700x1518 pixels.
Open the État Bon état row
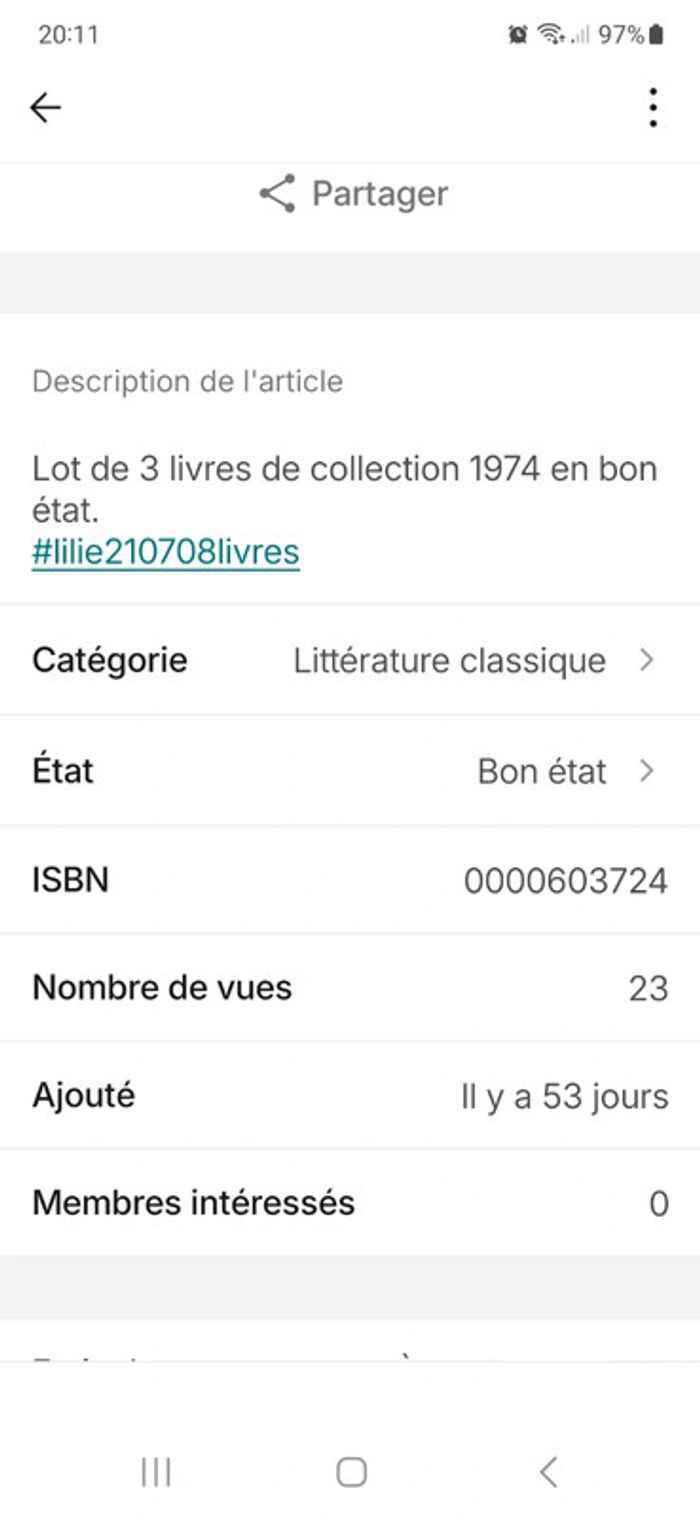[x=350, y=771]
